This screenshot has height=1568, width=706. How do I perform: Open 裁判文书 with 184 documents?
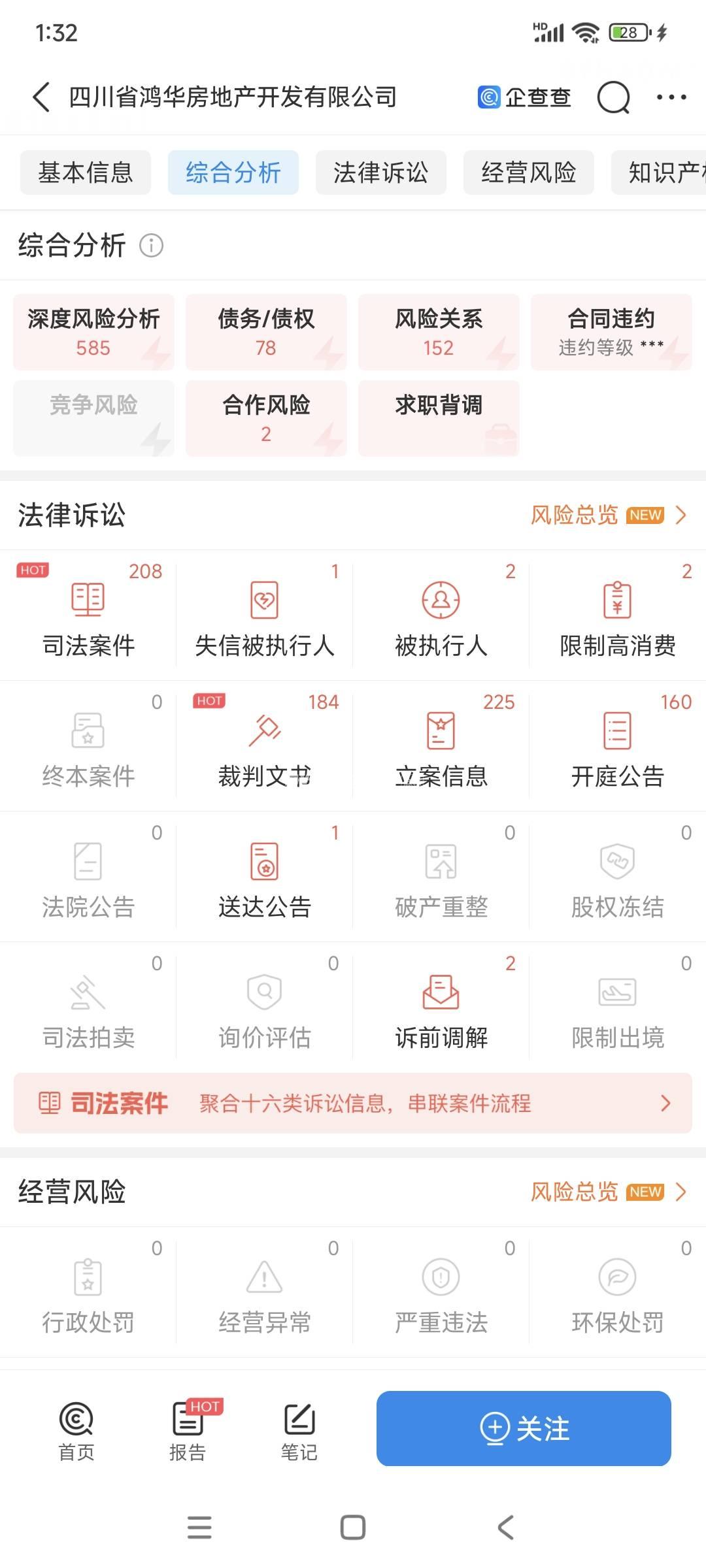pos(265,746)
